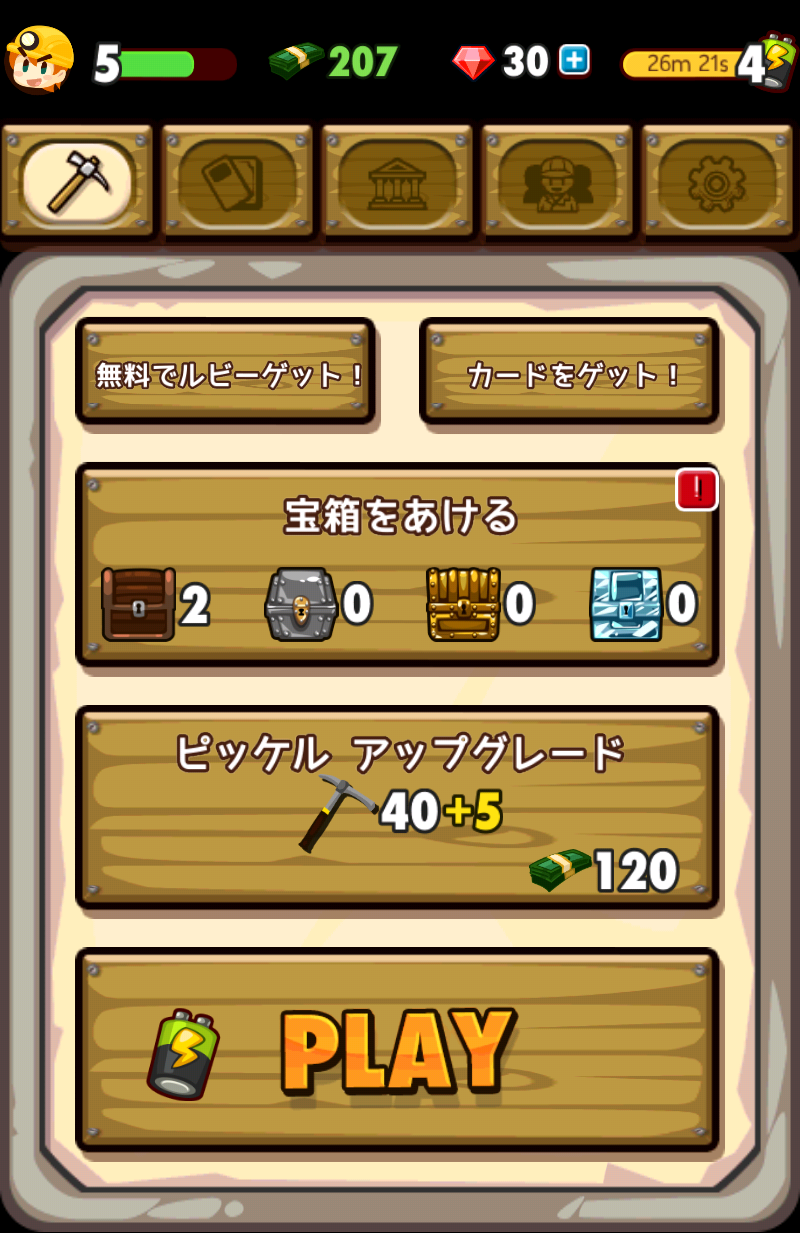Open the settings gear tab
Image resolution: width=800 pixels, height=1233 pixels.
tap(716, 181)
